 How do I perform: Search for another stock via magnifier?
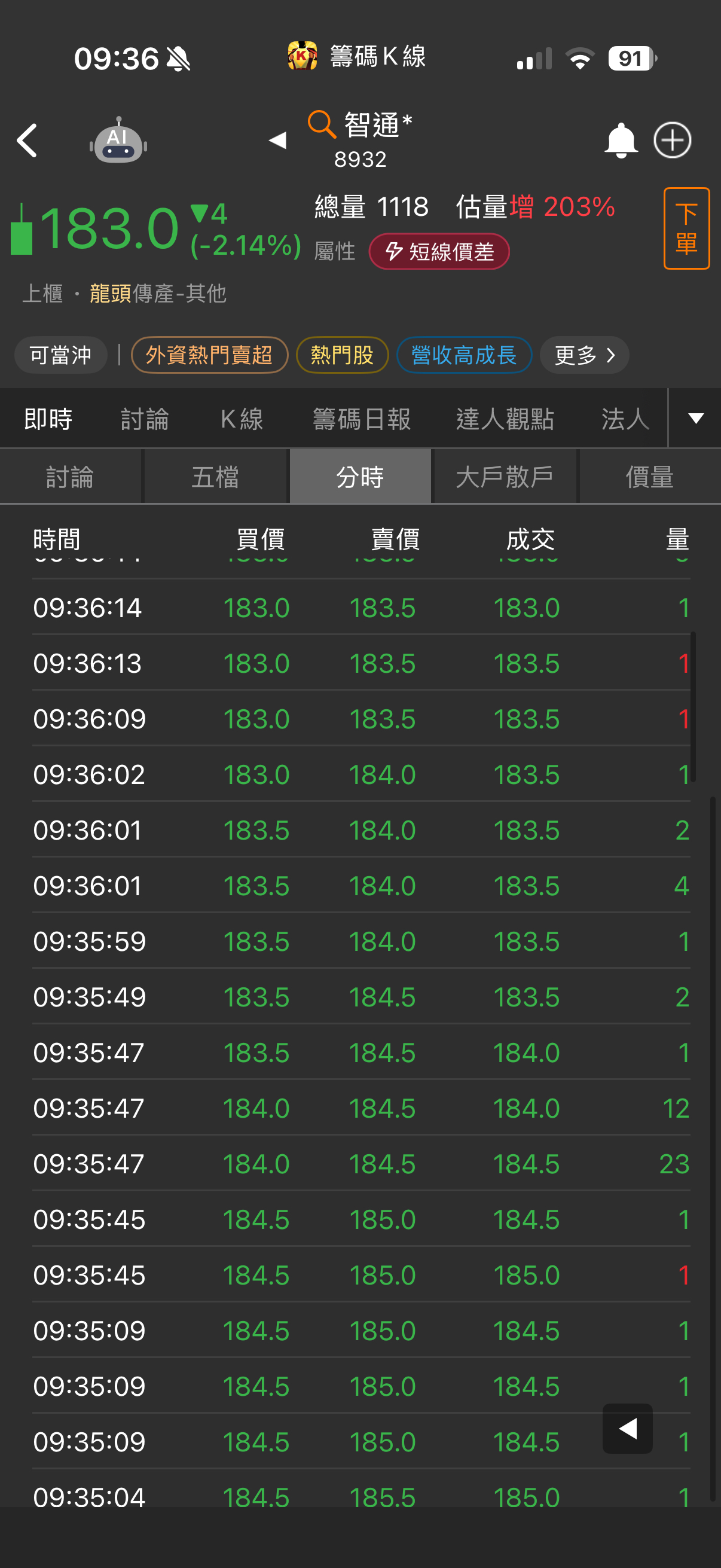pos(321,124)
